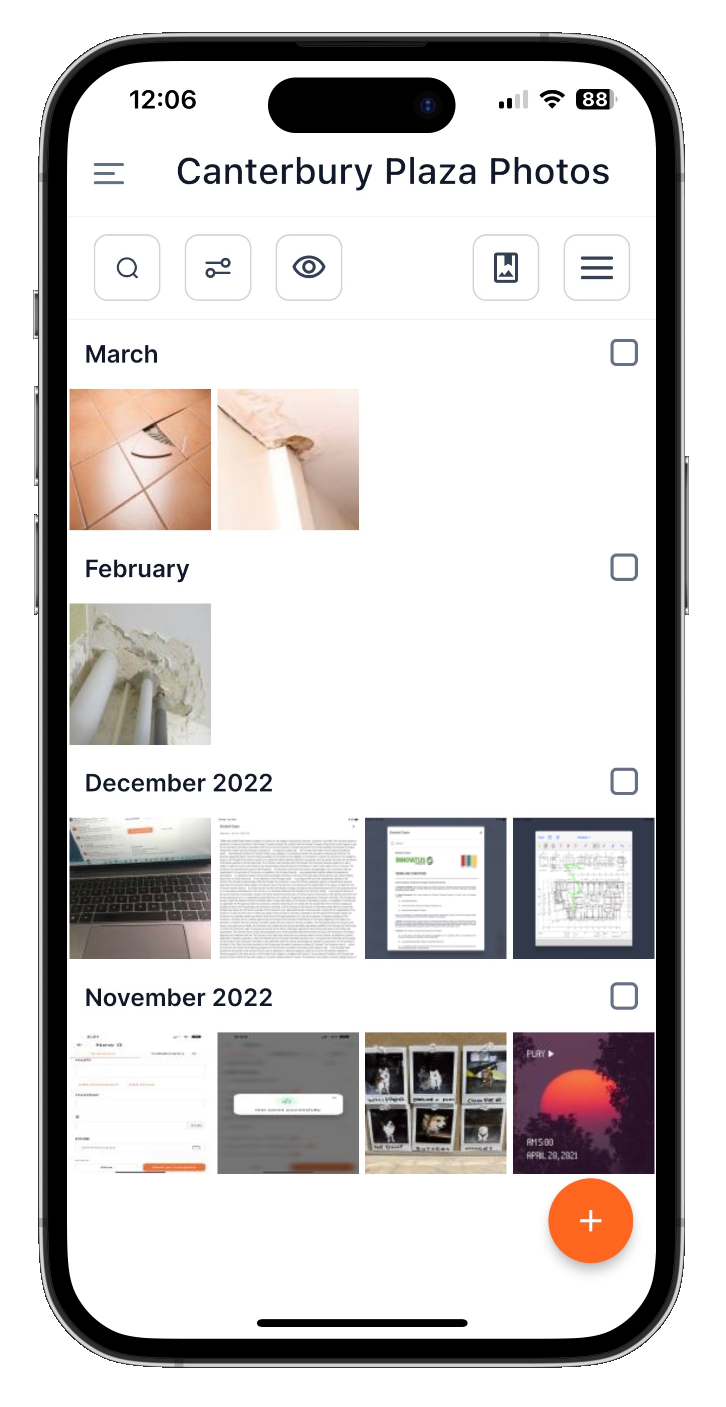This screenshot has height=1407, width=726.
Task: Tap the search icon button
Action: [x=127, y=268]
